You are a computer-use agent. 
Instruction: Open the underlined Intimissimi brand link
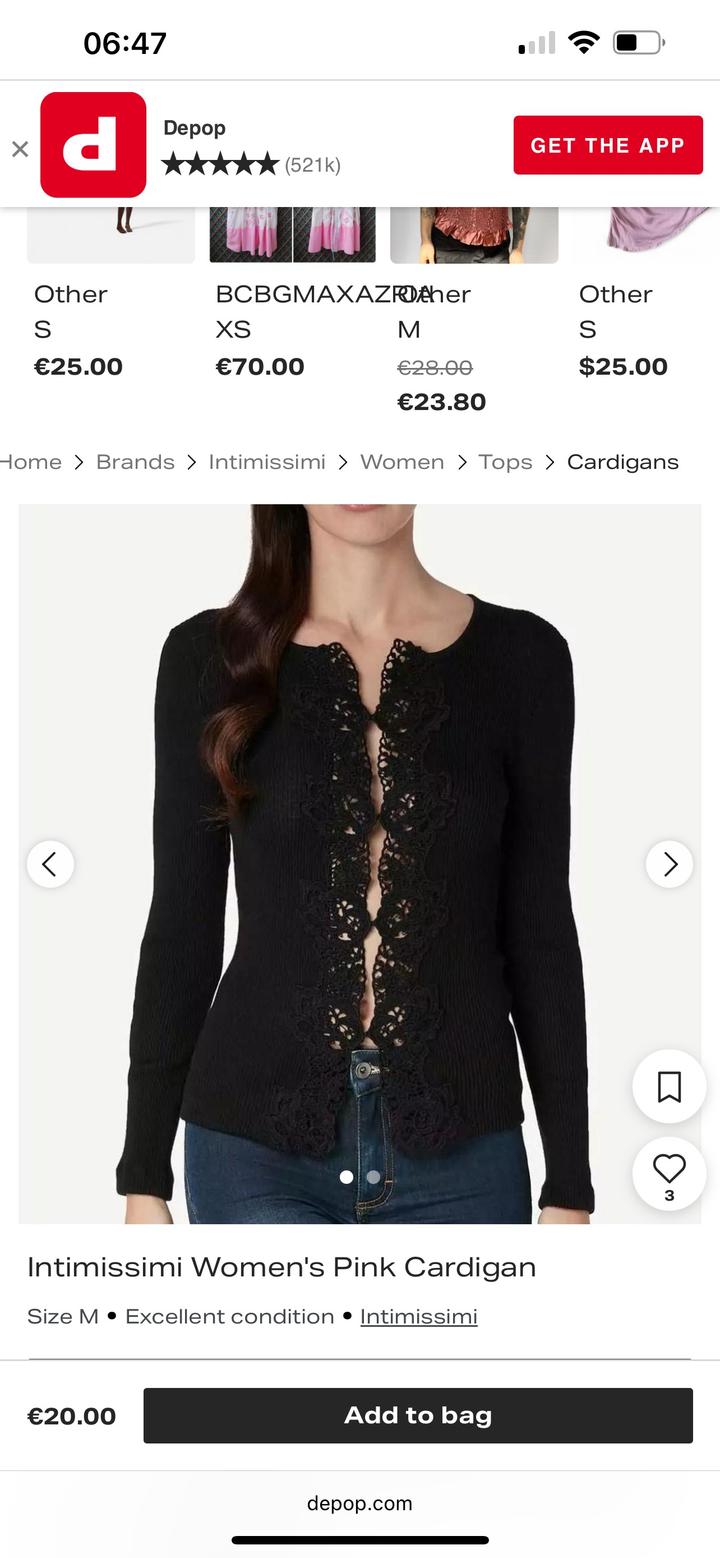point(418,1316)
